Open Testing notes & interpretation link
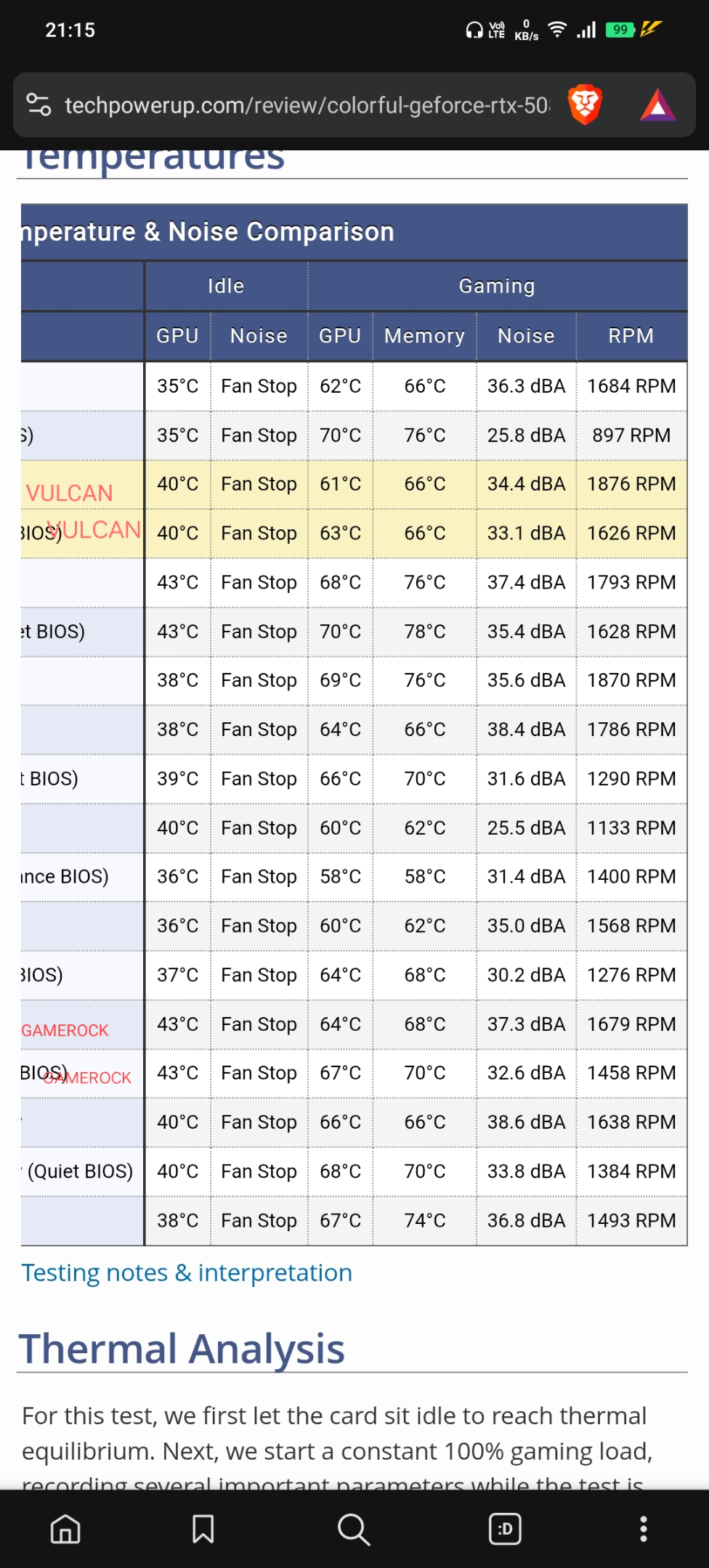 pyautogui.click(x=187, y=1273)
